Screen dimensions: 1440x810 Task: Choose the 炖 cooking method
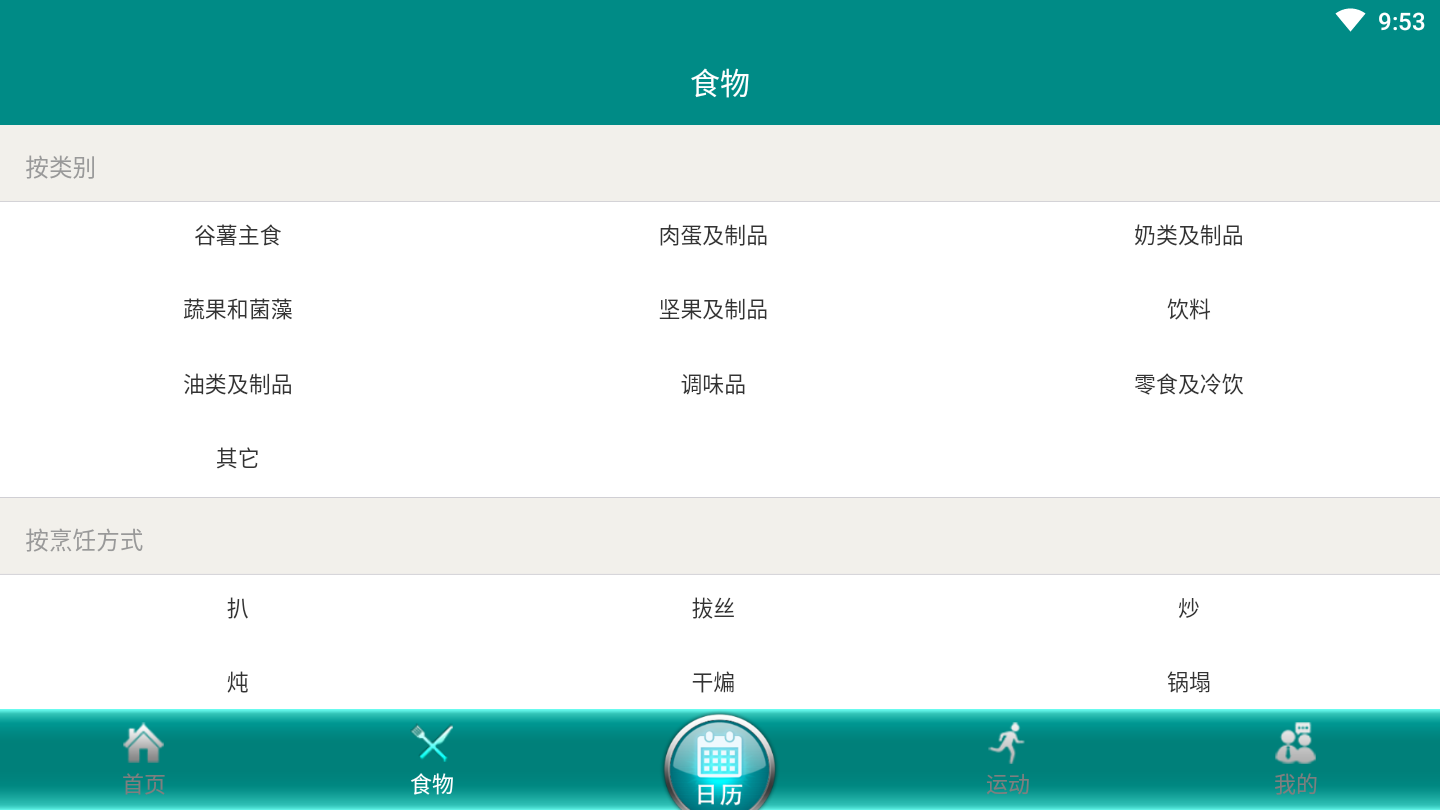tap(238, 683)
